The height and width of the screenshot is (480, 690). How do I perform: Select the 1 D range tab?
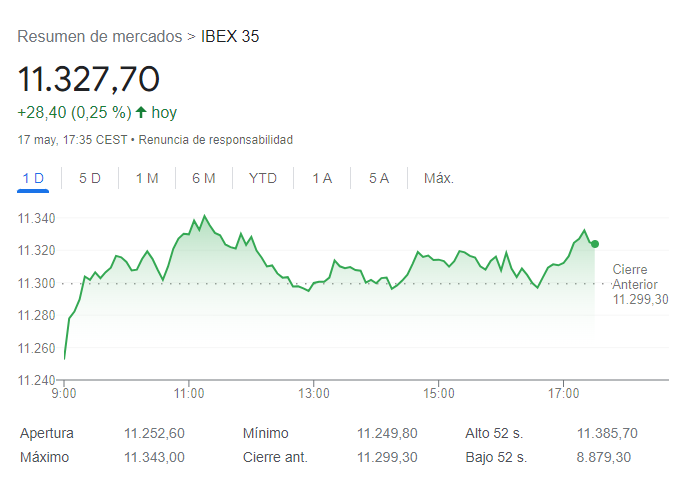coord(33,178)
